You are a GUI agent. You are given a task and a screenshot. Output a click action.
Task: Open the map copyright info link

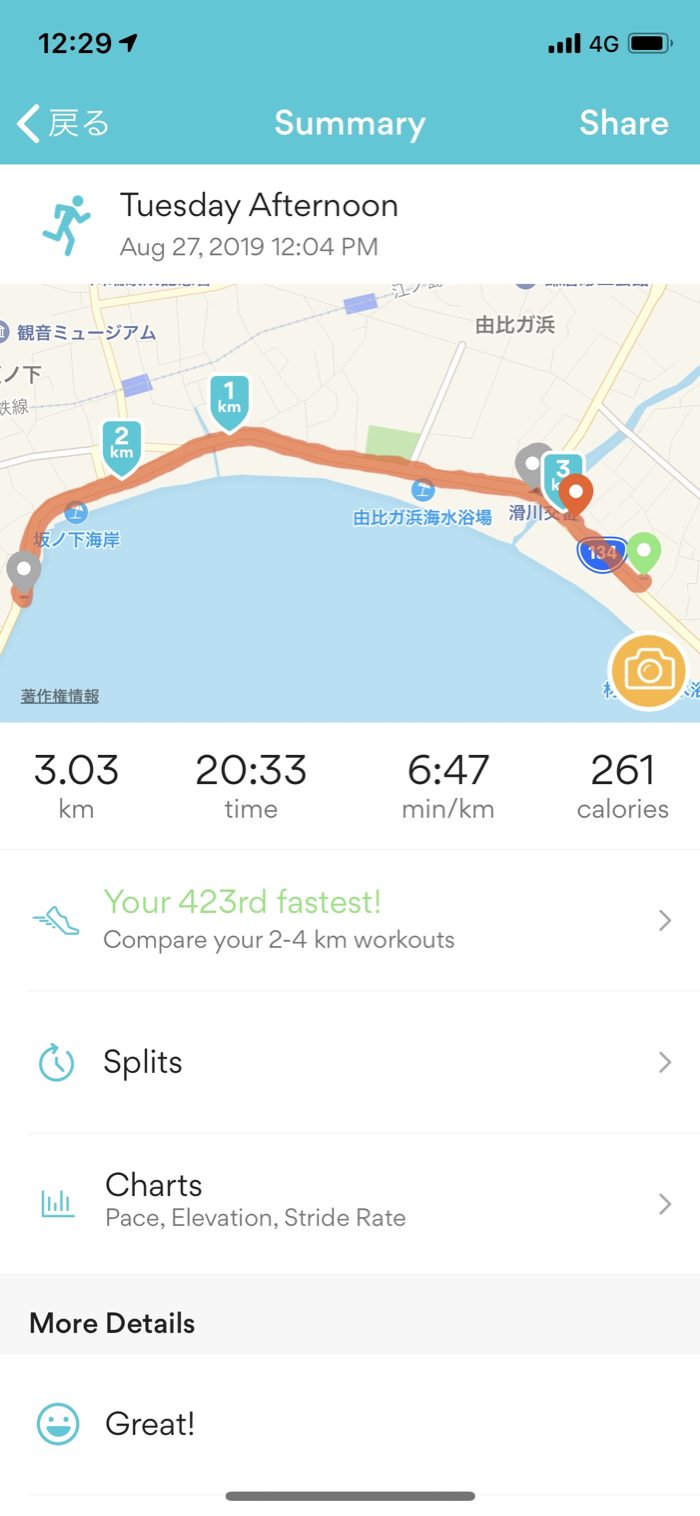[60, 696]
